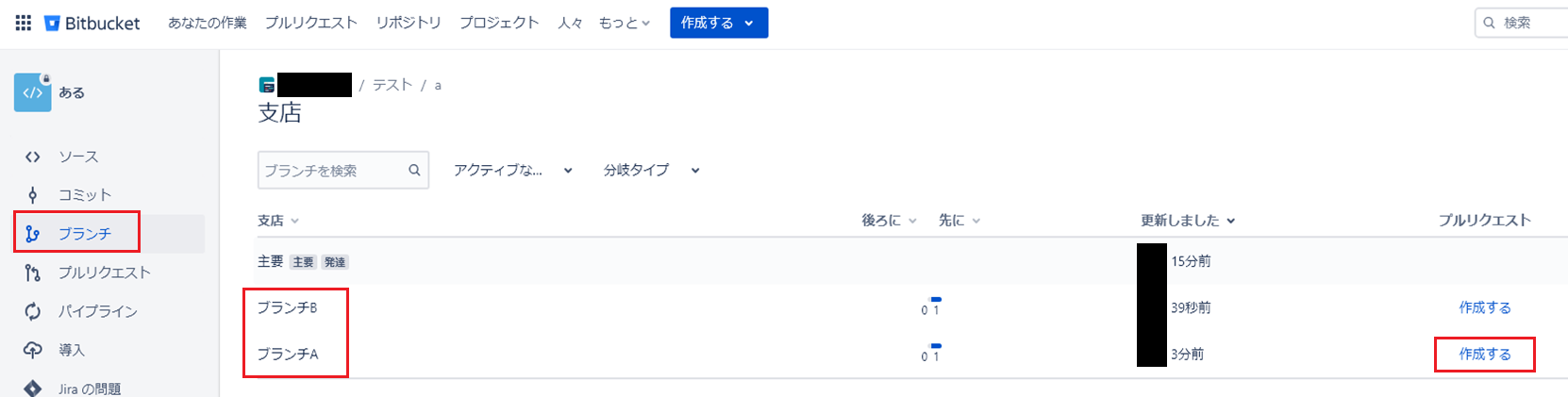Click the blue 作成する button in header

pyautogui.click(x=718, y=23)
